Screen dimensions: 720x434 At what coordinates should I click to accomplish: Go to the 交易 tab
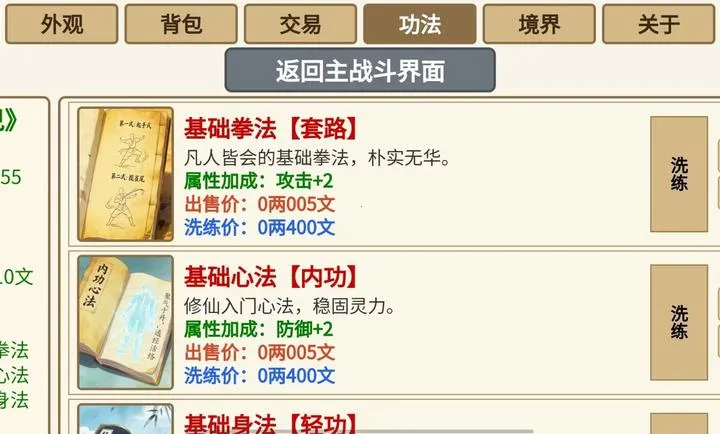(x=301, y=24)
